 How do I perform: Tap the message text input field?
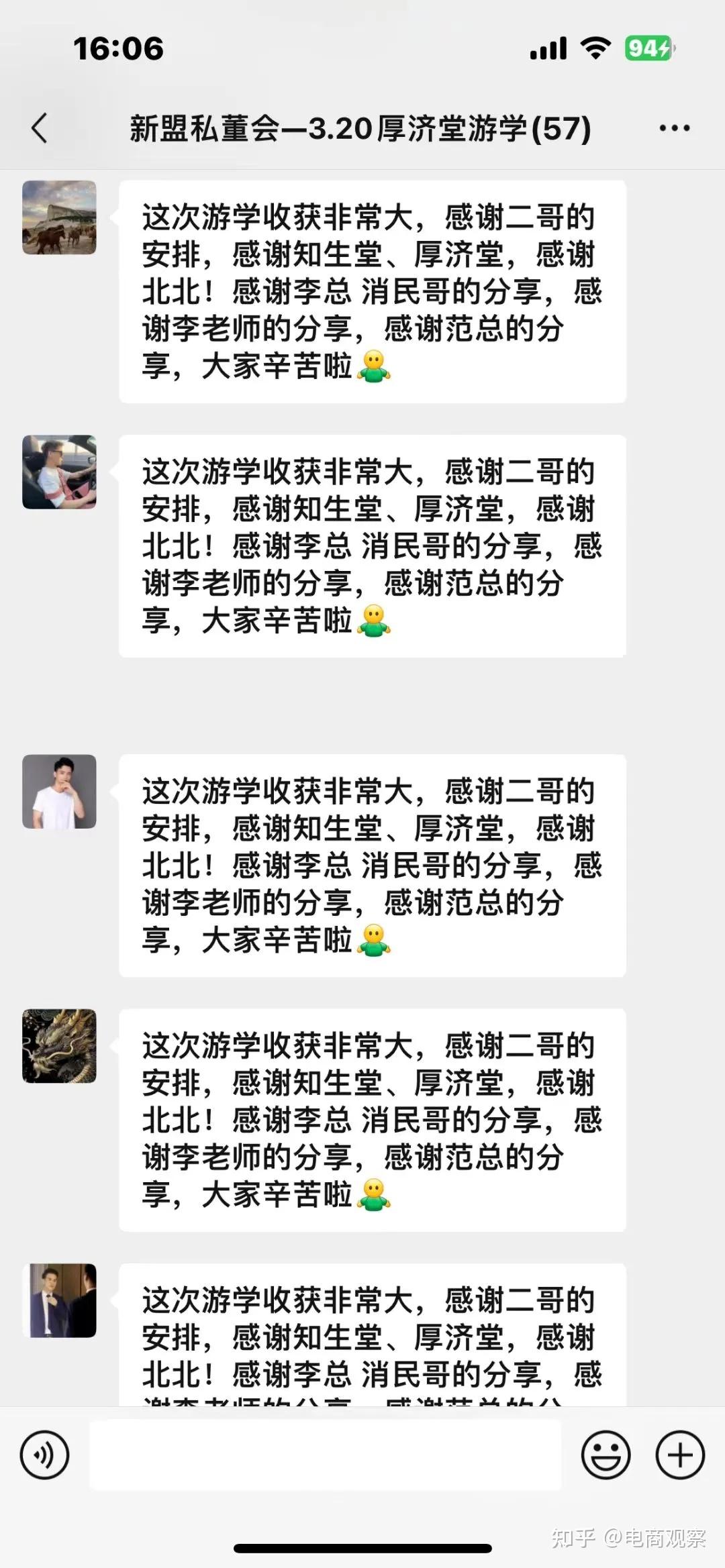click(x=325, y=1455)
